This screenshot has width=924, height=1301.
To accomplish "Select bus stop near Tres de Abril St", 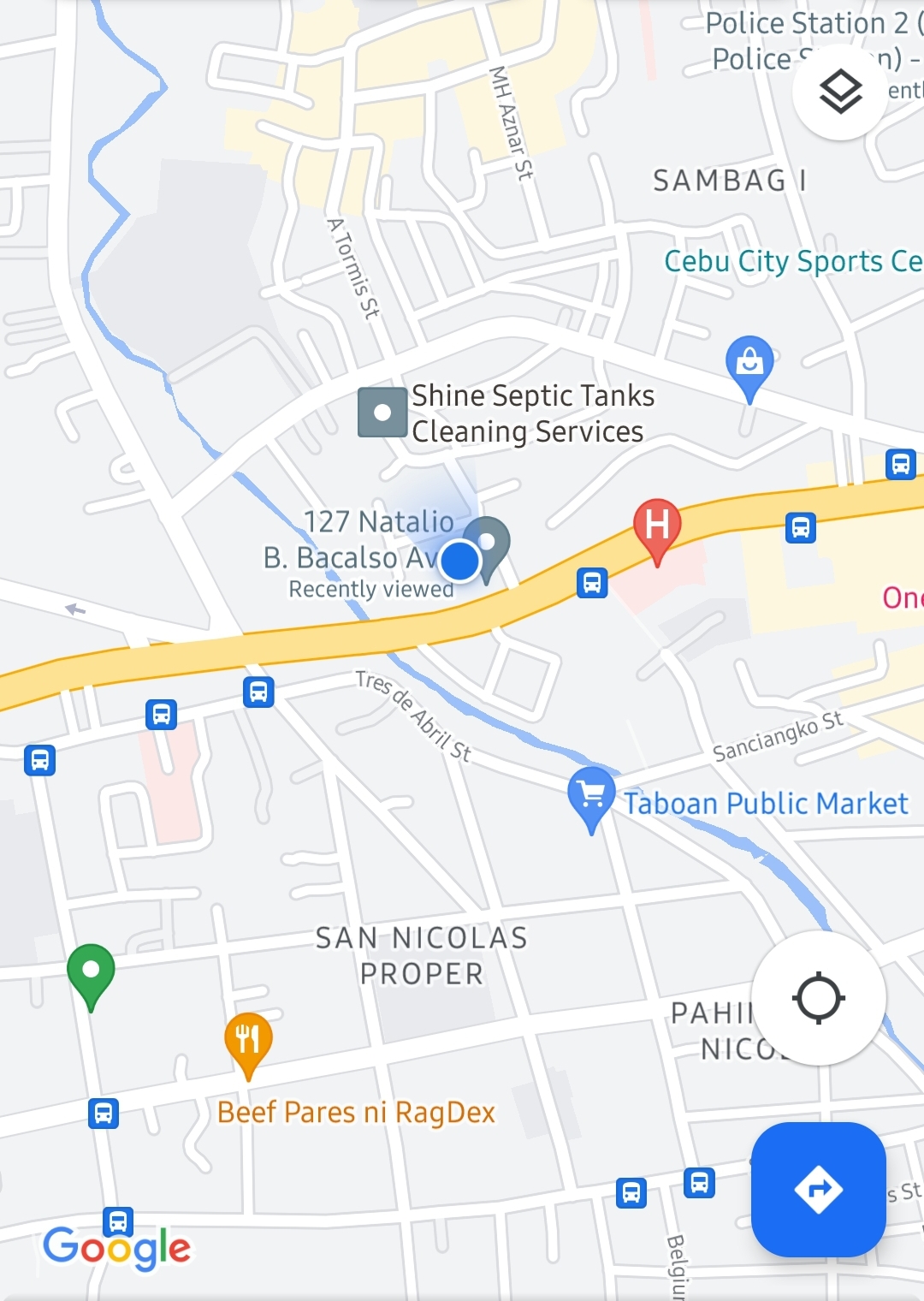I will tap(258, 692).
